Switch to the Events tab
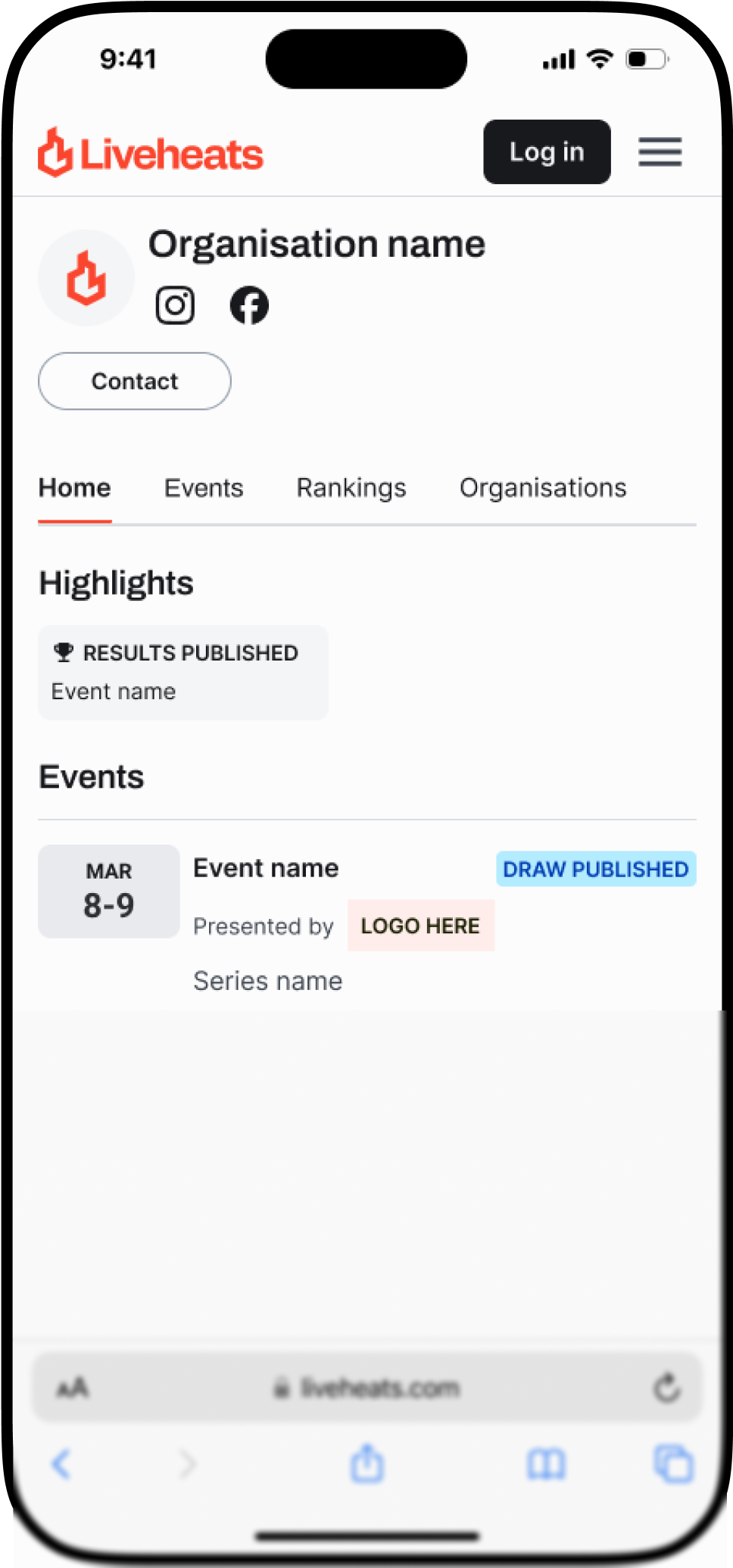733x1568 pixels. [x=204, y=488]
